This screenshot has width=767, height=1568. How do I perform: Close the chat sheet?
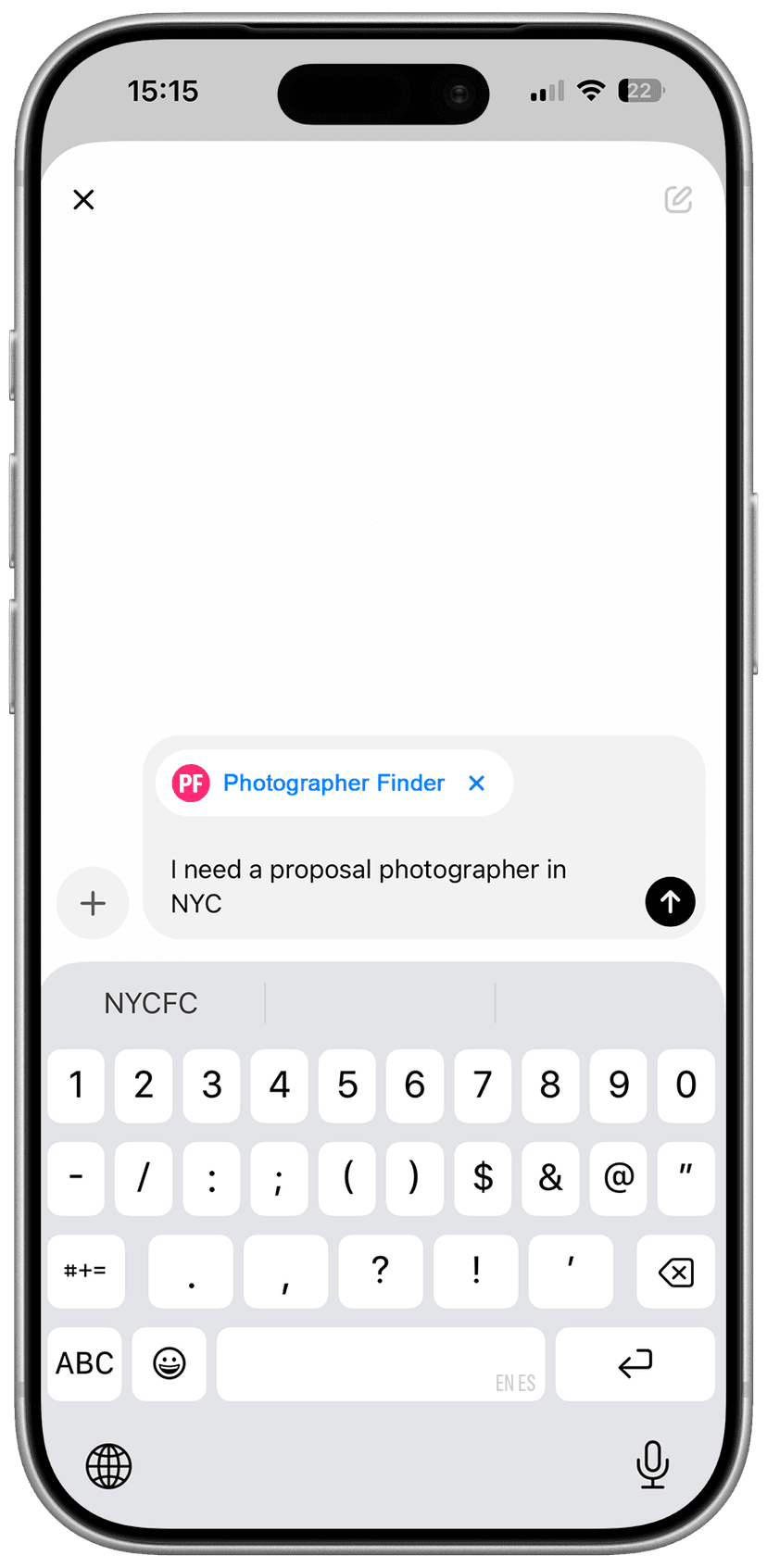[83, 199]
